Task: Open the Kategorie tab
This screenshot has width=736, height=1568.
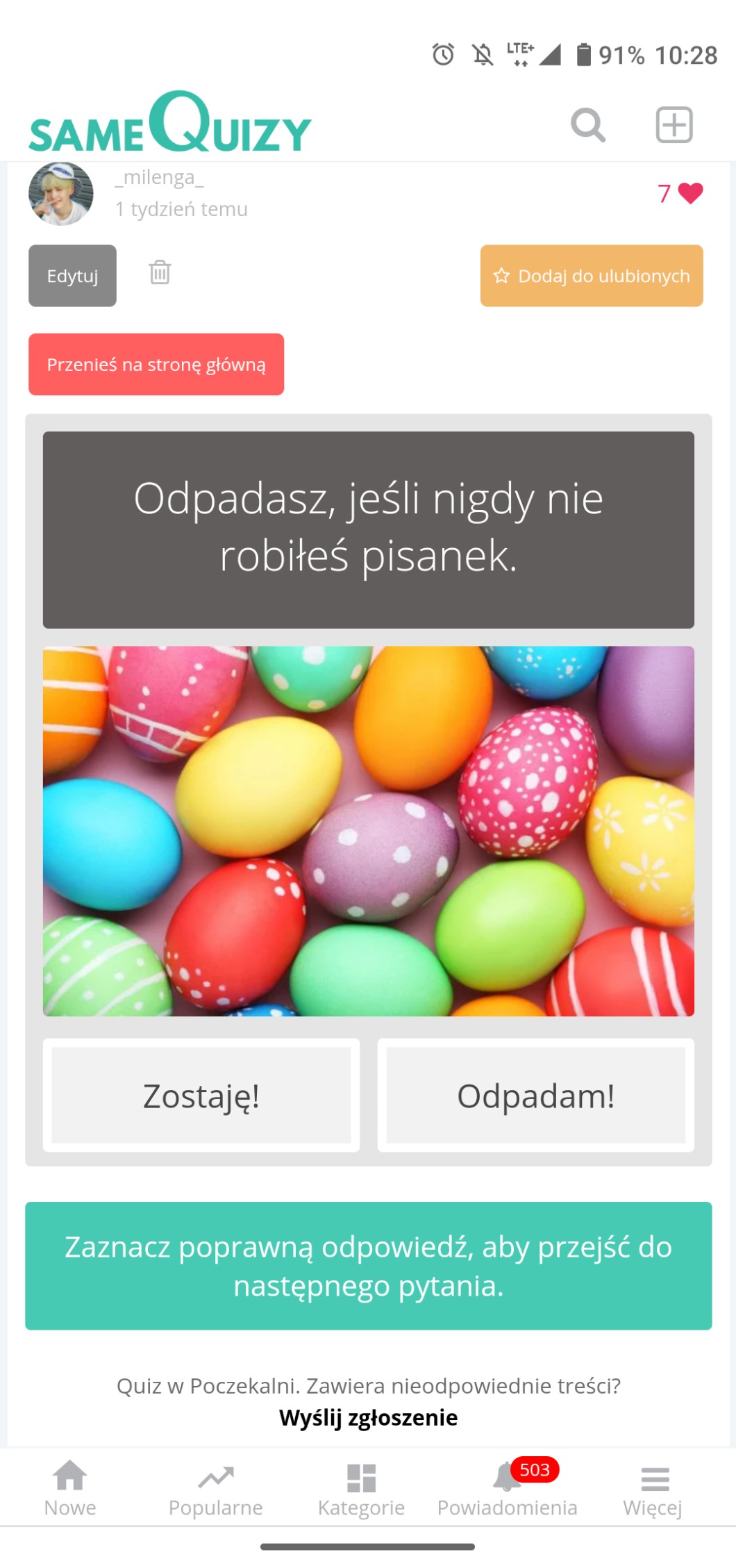Action: 361,1487
